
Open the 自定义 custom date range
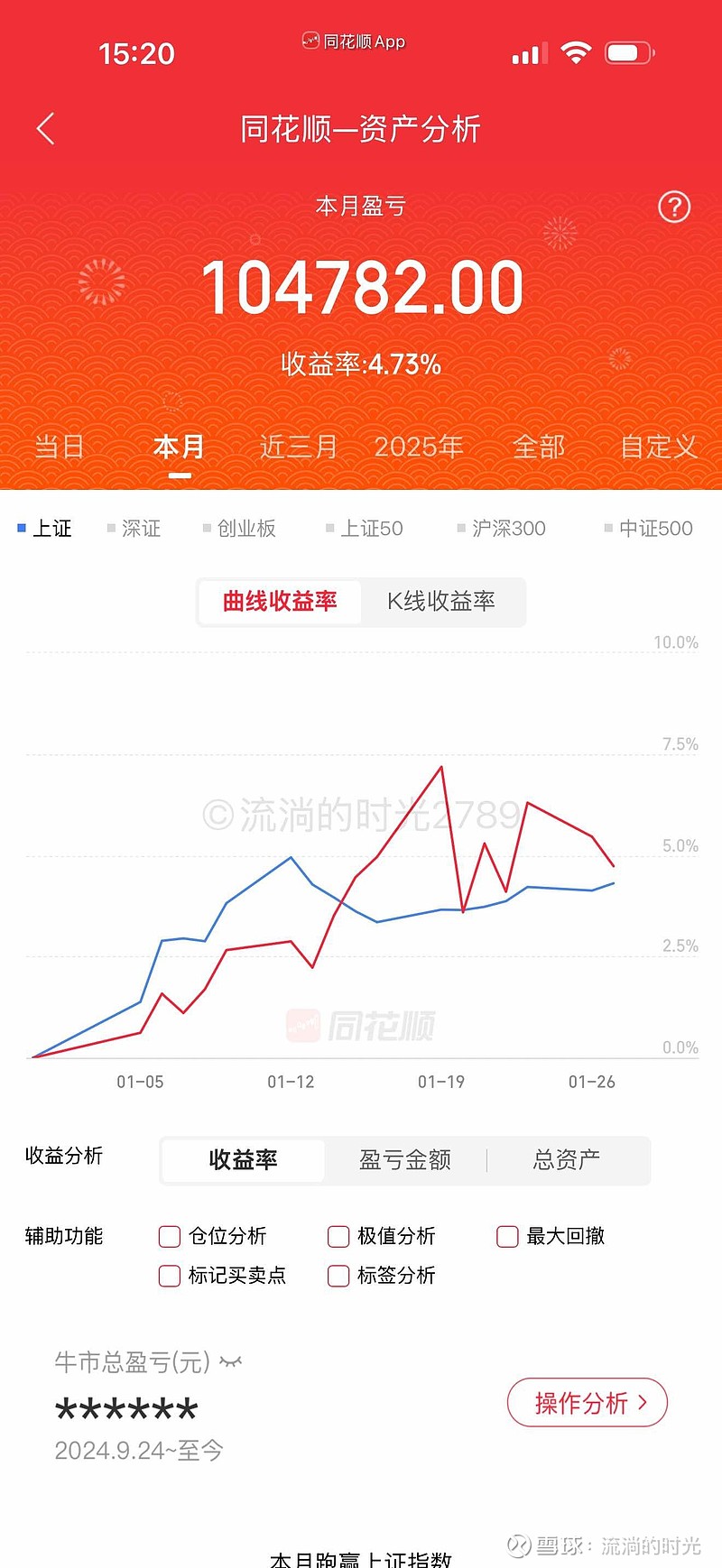[x=657, y=447]
